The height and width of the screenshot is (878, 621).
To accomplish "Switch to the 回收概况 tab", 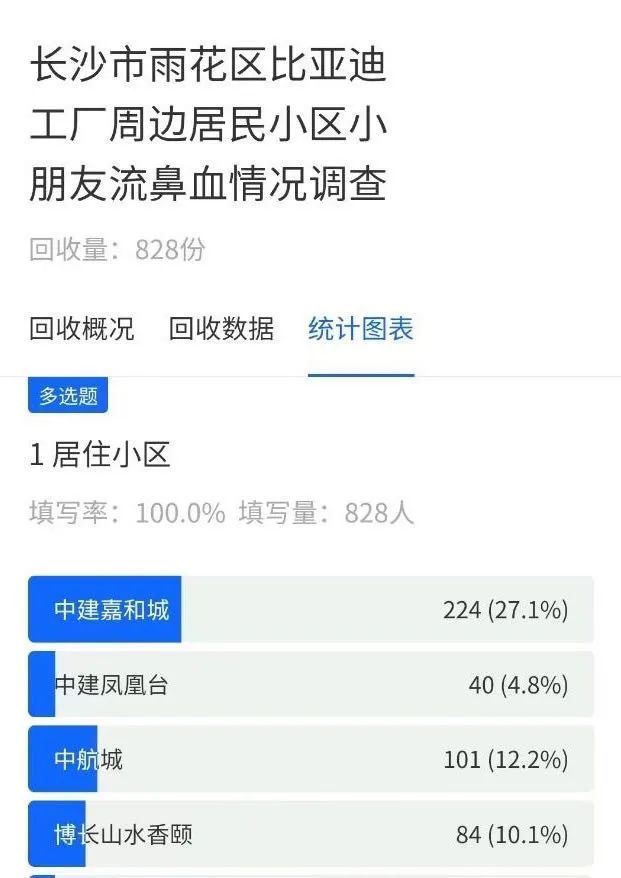I will point(81,329).
